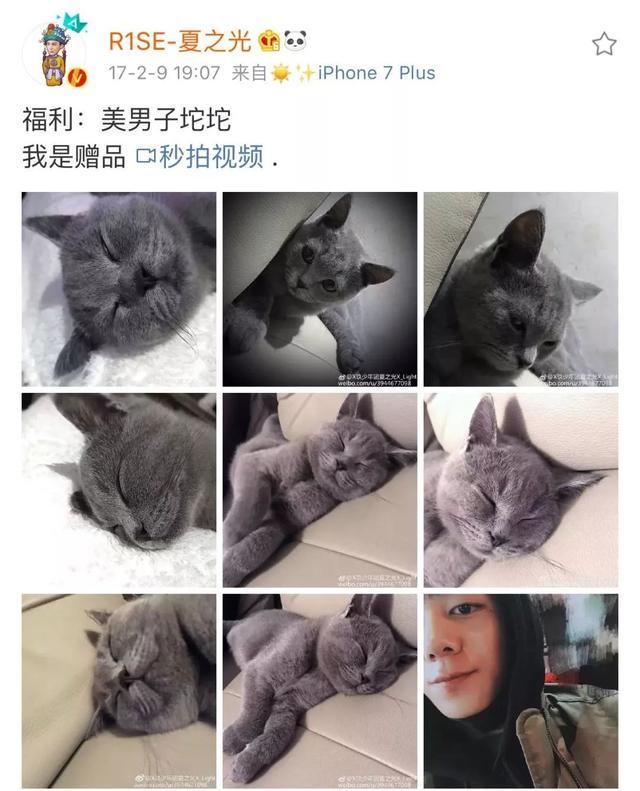Play the 秒拍视频 video link
Viewport: 640px width, 791px height.
click(199, 156)
